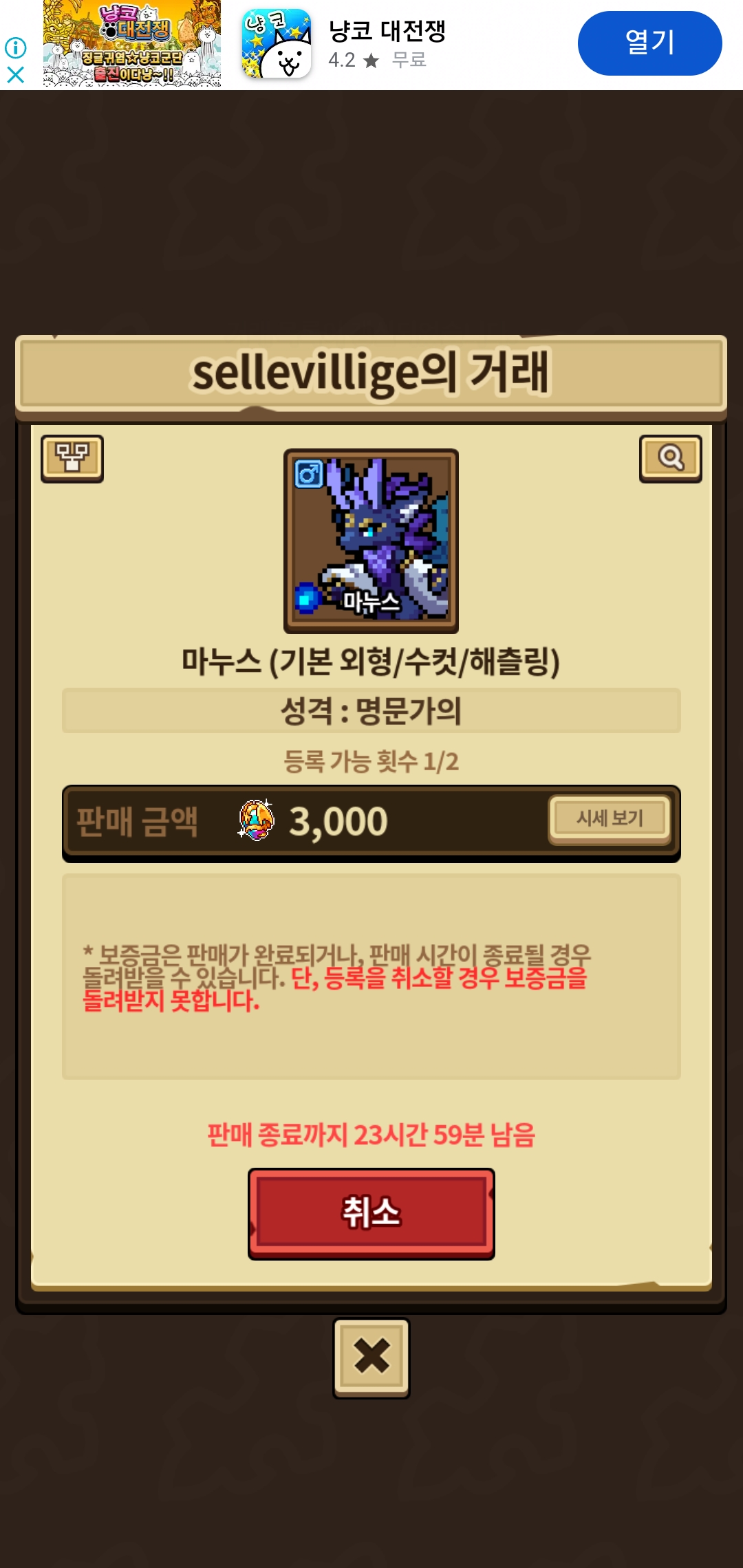
Task: Open the 마누스 dragon portrait
Action: coord(371,541)
